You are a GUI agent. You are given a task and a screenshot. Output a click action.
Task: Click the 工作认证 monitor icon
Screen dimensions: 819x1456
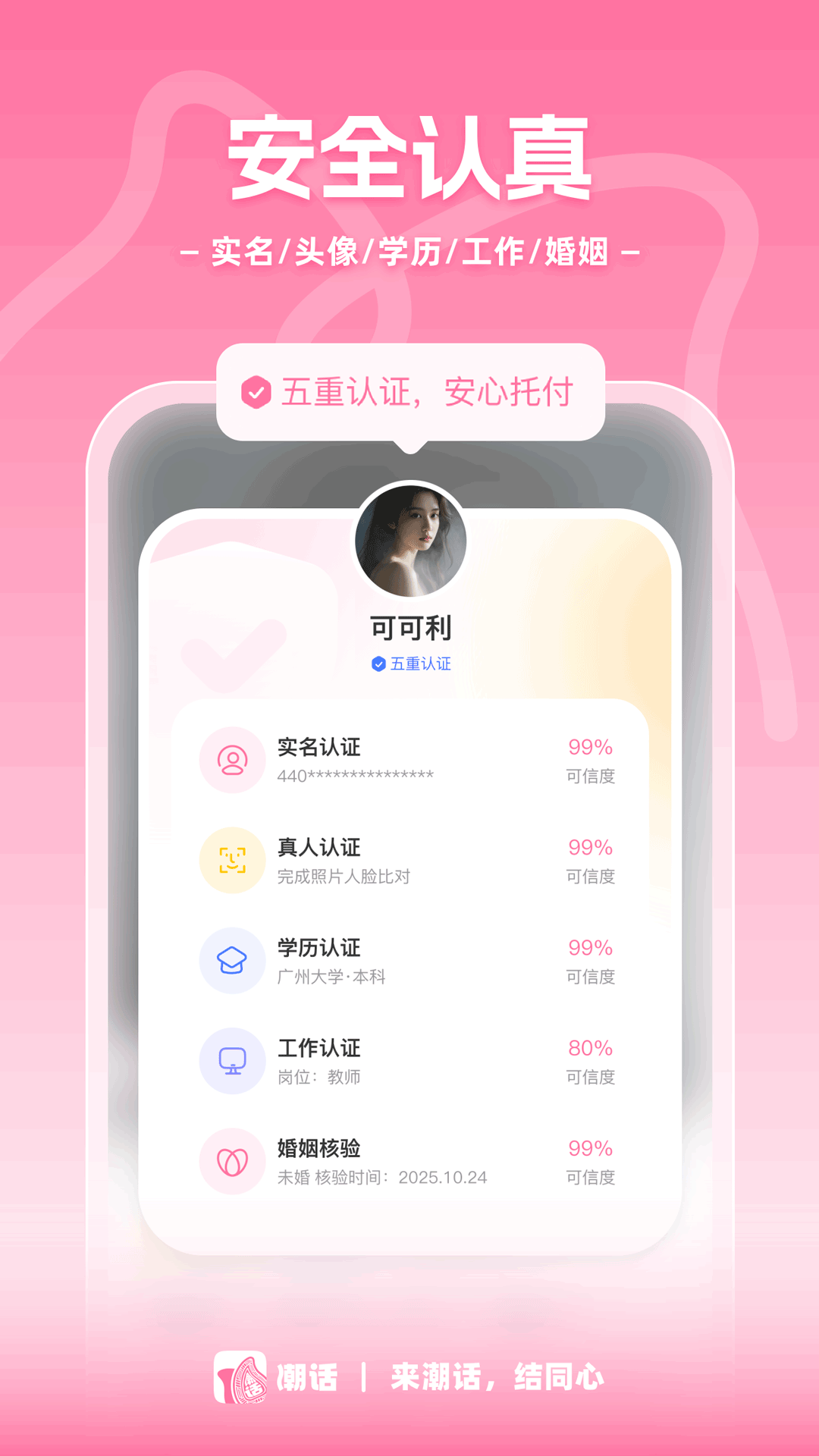tap(233, 1061)
